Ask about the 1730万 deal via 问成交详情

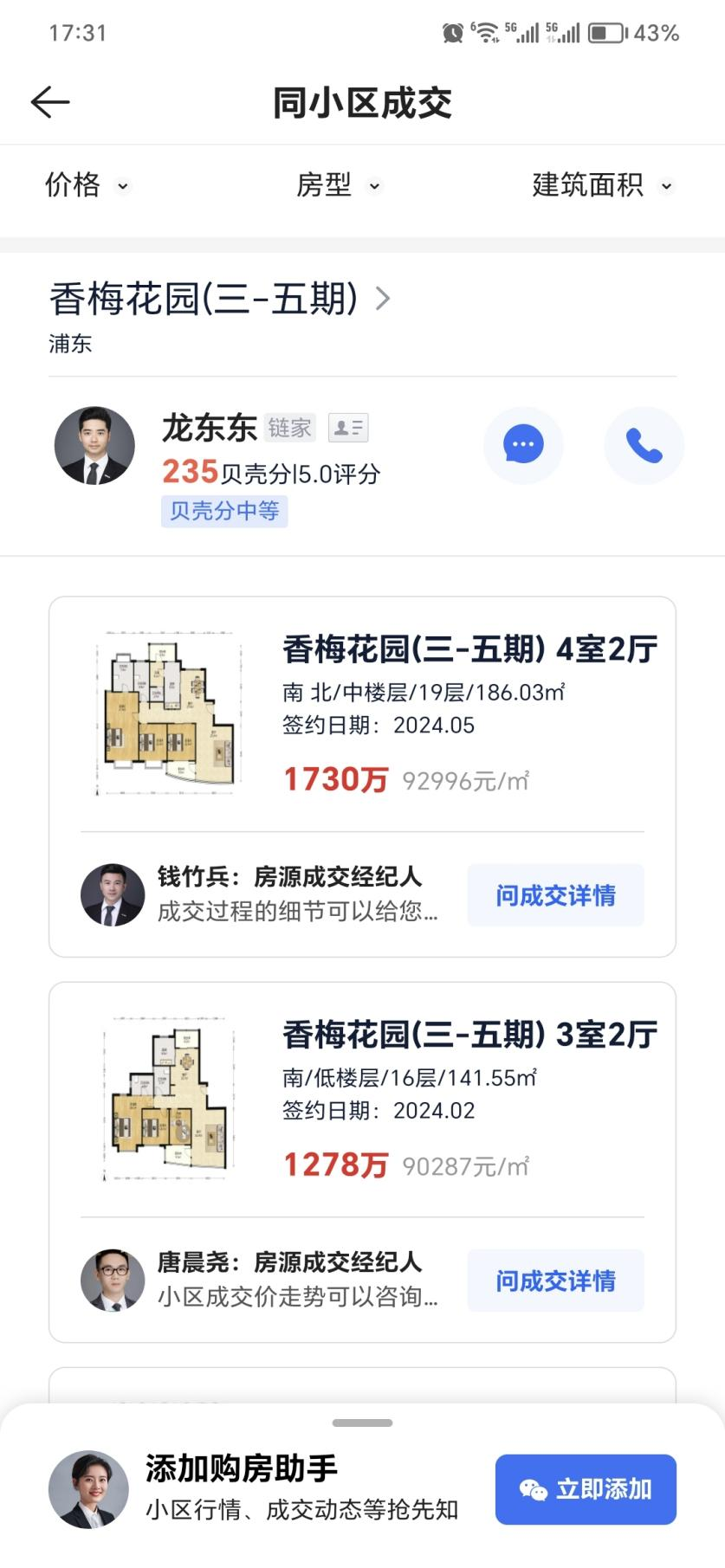[x=555, y=894]
